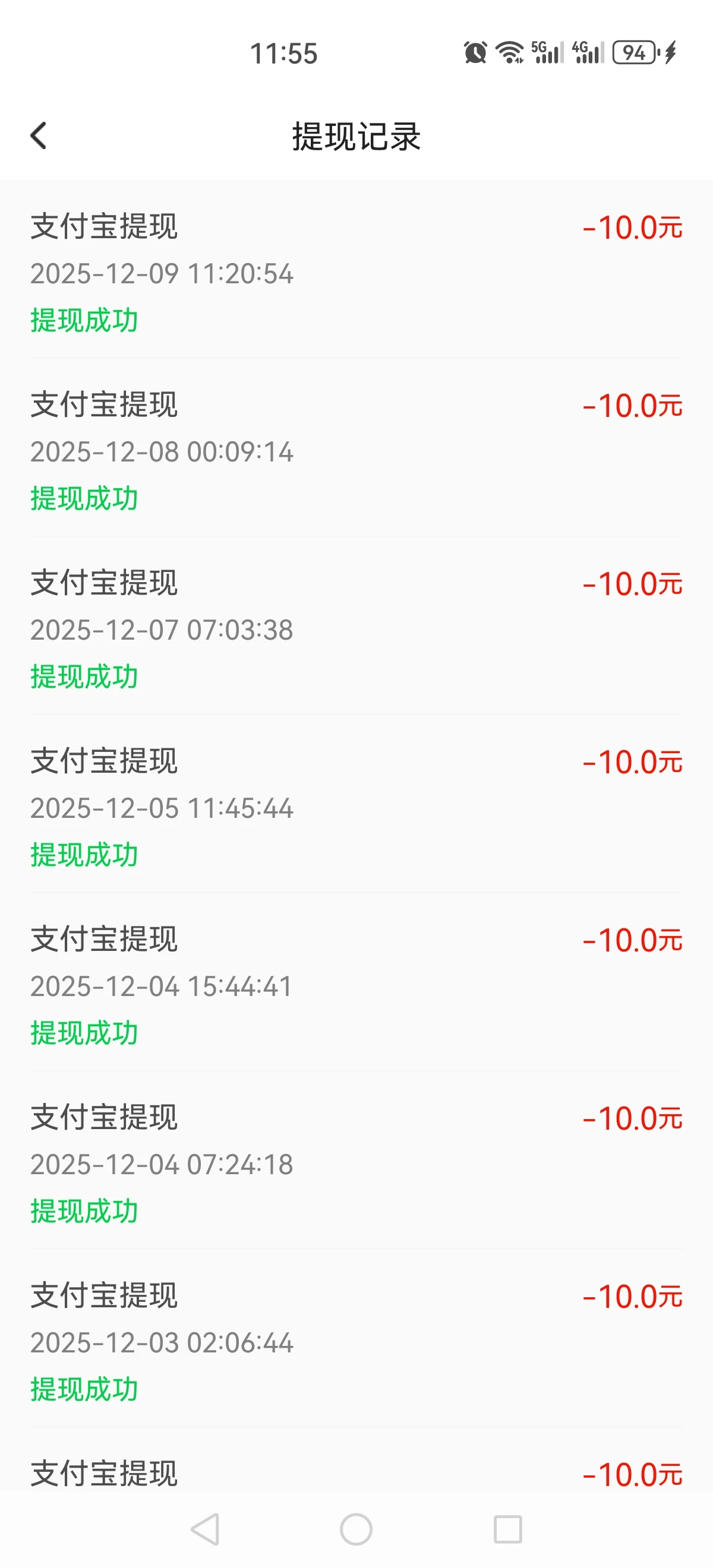Tap 提现成功 status under 2025-12-07 record
This screenshot has height=1568, width=713.
point(84,675)
